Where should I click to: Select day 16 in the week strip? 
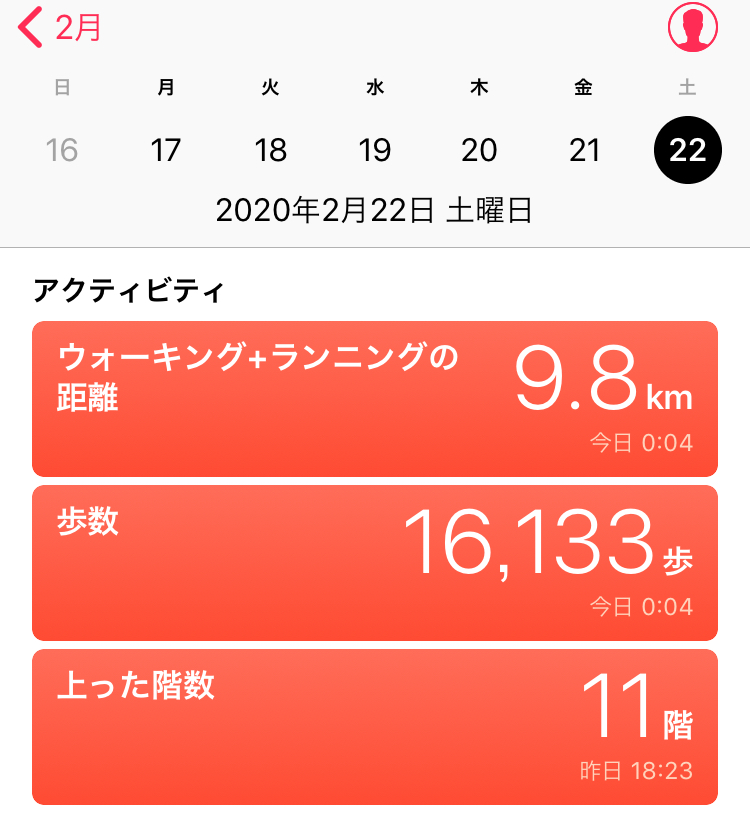click(62, 150)
